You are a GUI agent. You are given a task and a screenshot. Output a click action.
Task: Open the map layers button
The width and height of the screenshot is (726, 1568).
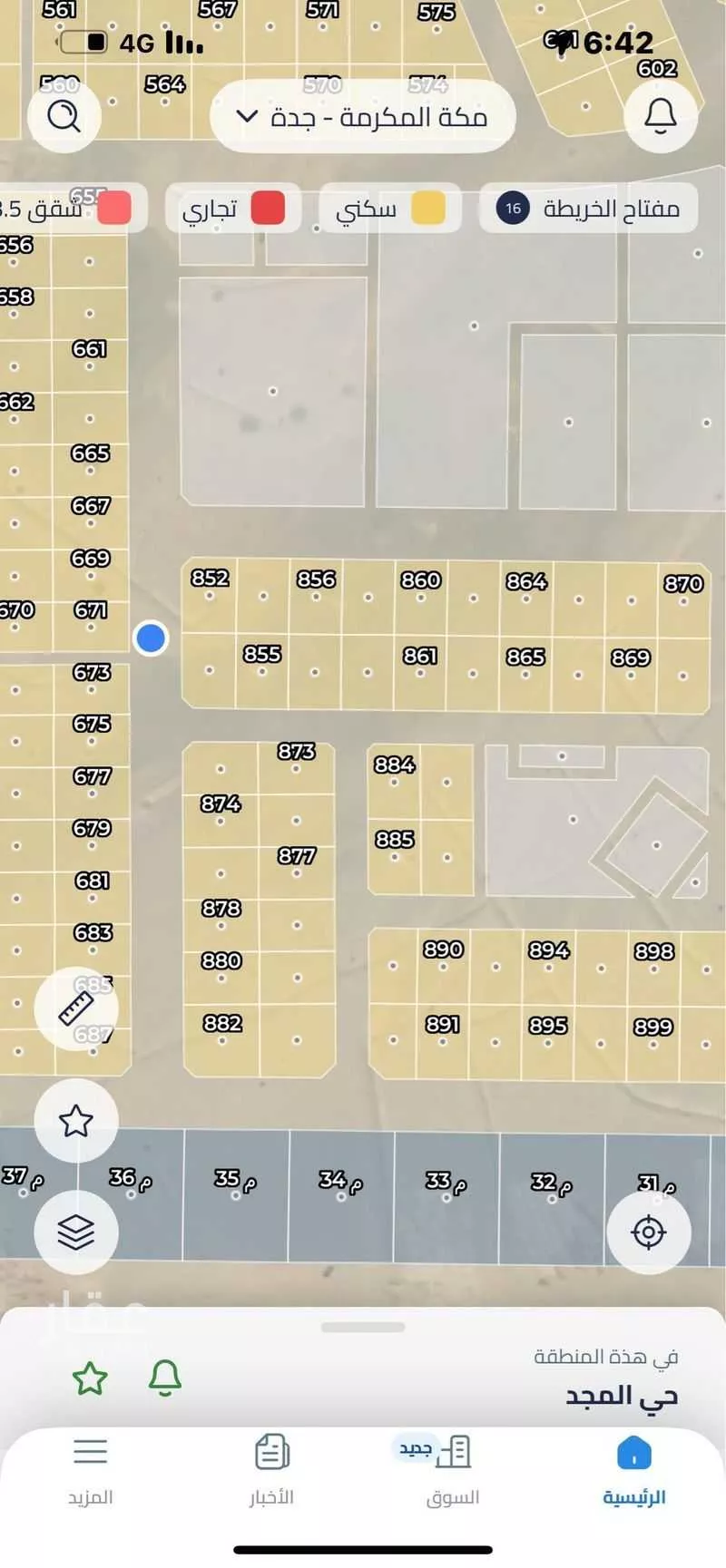pyautogui.click(x=76, y=1232)
